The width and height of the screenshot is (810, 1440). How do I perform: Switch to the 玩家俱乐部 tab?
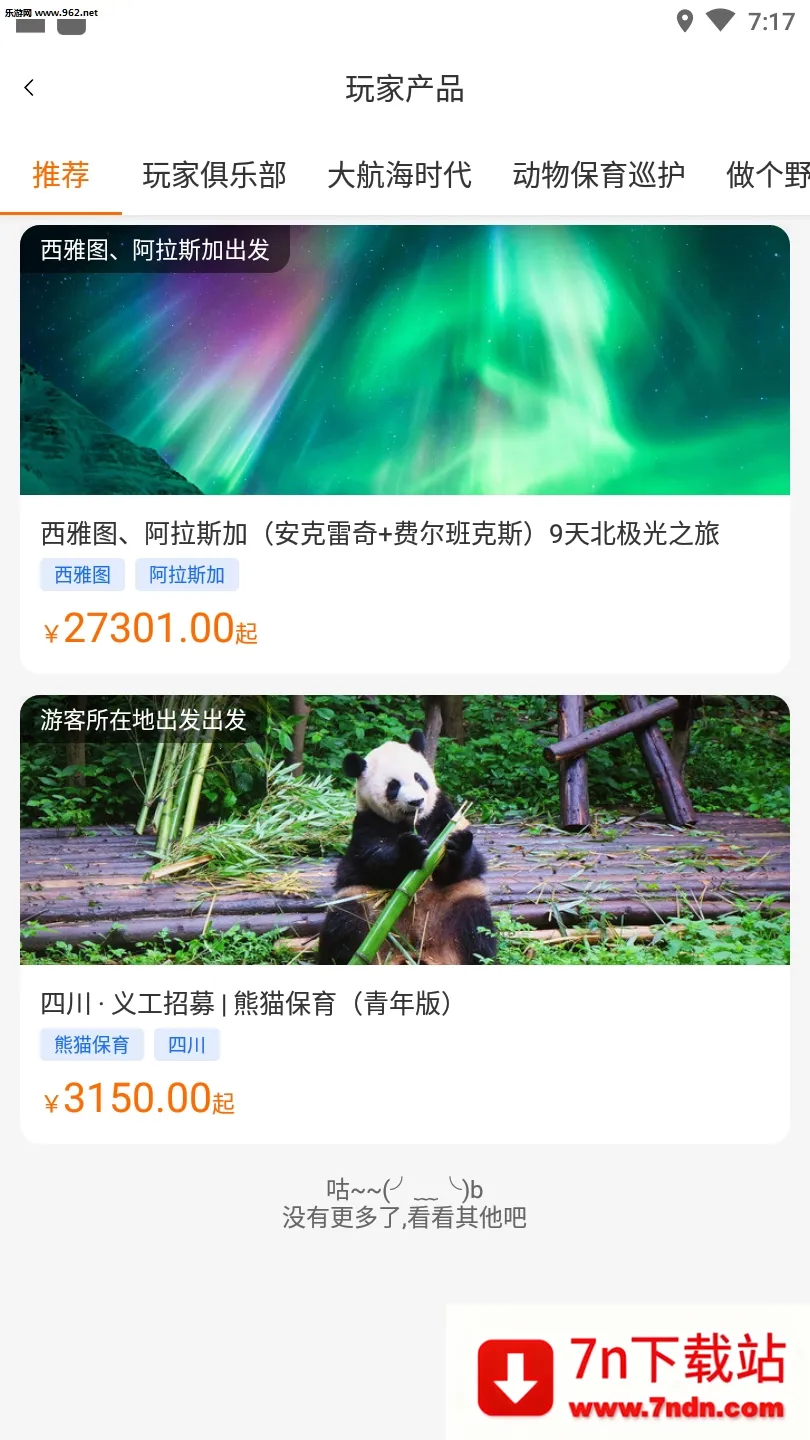214,175
